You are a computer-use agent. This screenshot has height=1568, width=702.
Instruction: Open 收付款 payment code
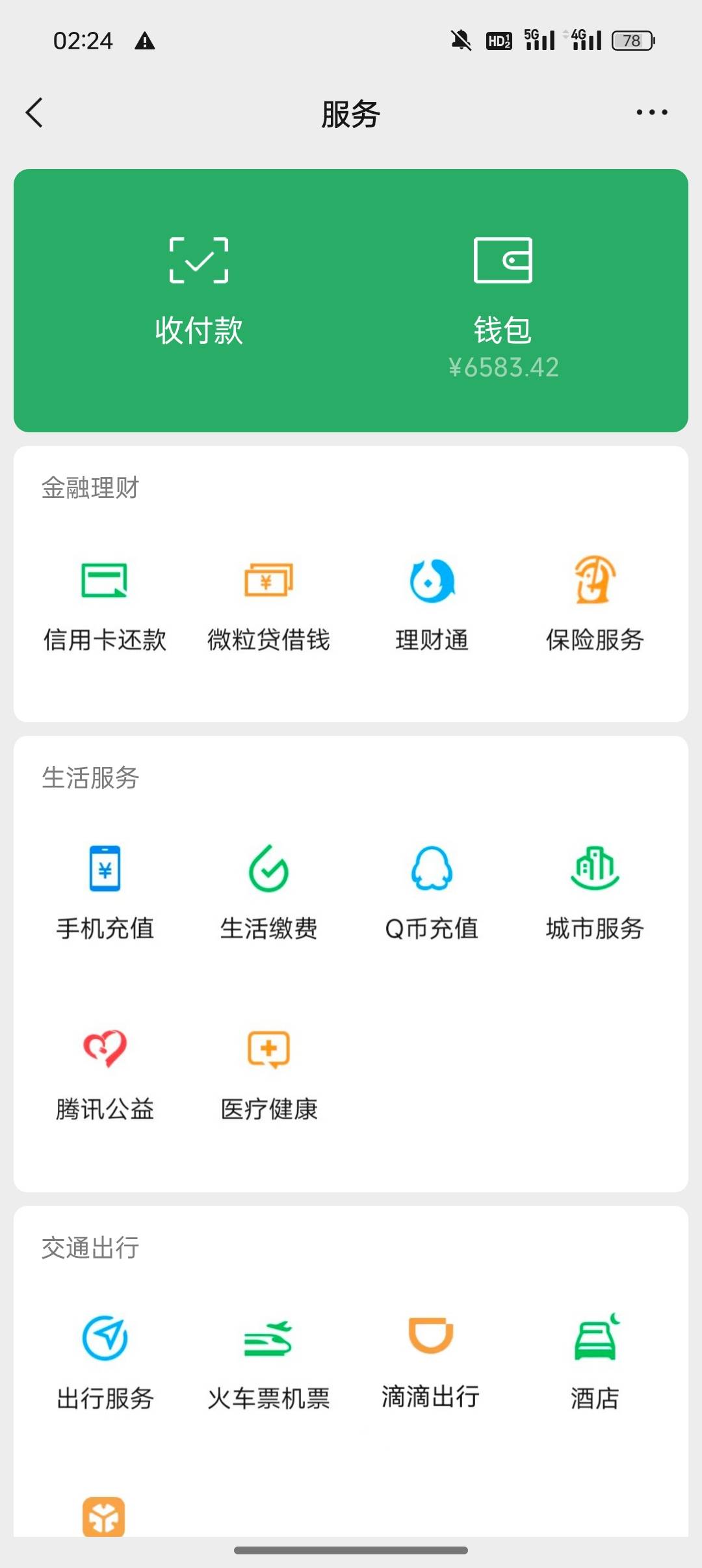click(199, 291)
